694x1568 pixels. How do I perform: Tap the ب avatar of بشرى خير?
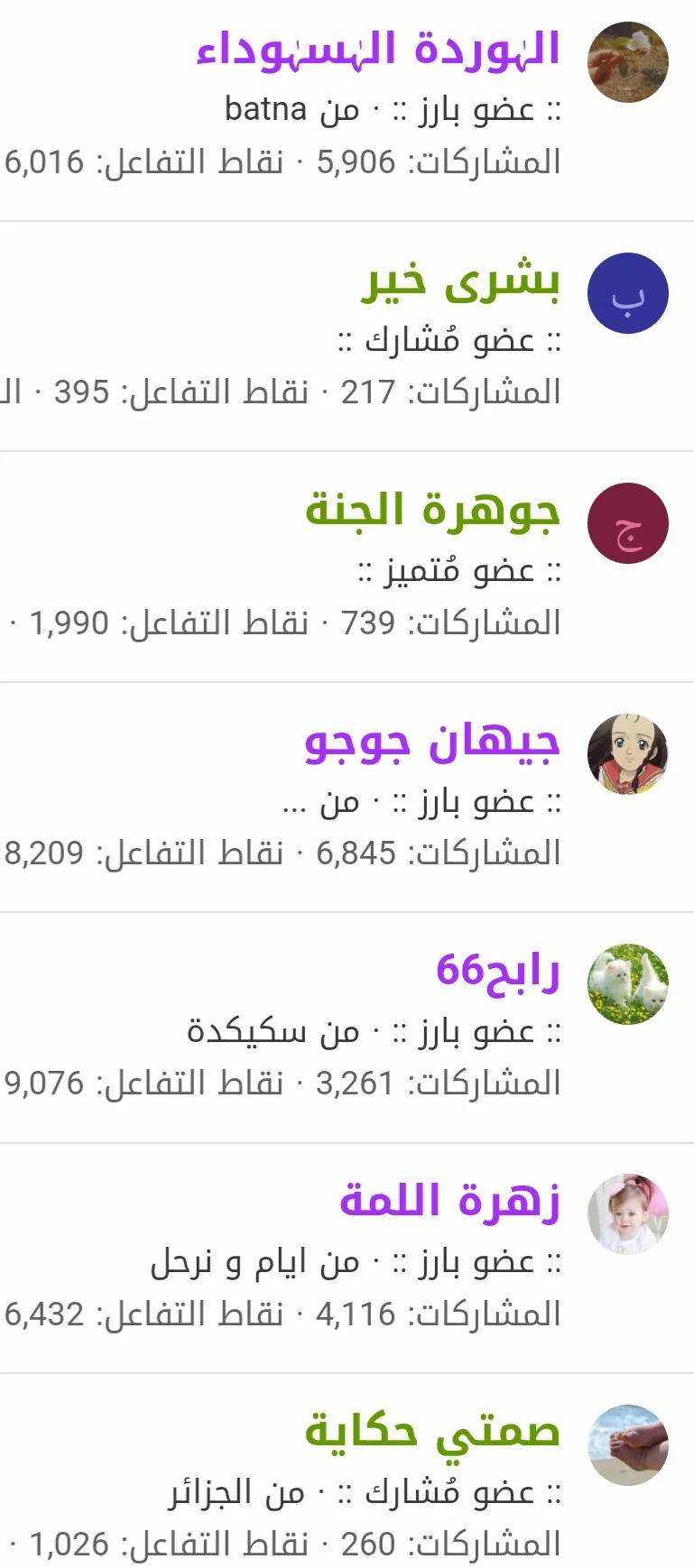[627, 293]
